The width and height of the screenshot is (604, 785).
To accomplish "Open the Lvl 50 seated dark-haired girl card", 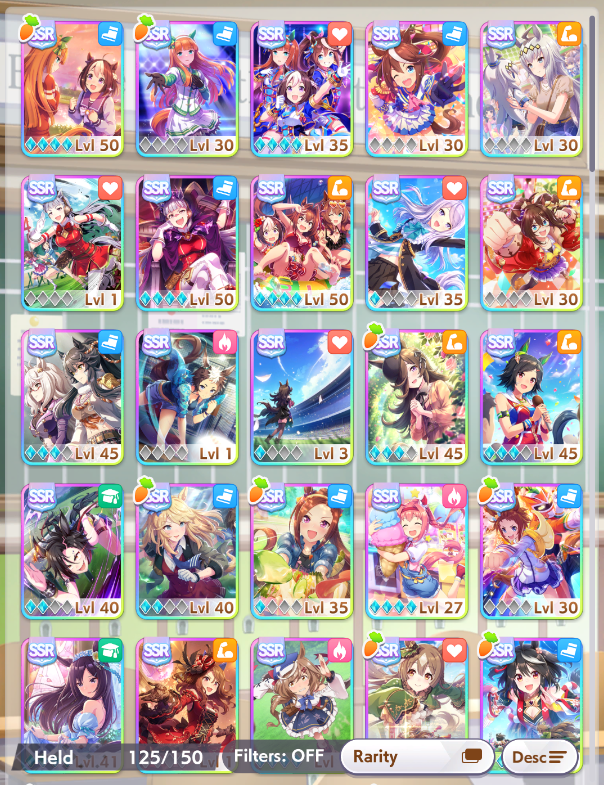I will 186,241.
